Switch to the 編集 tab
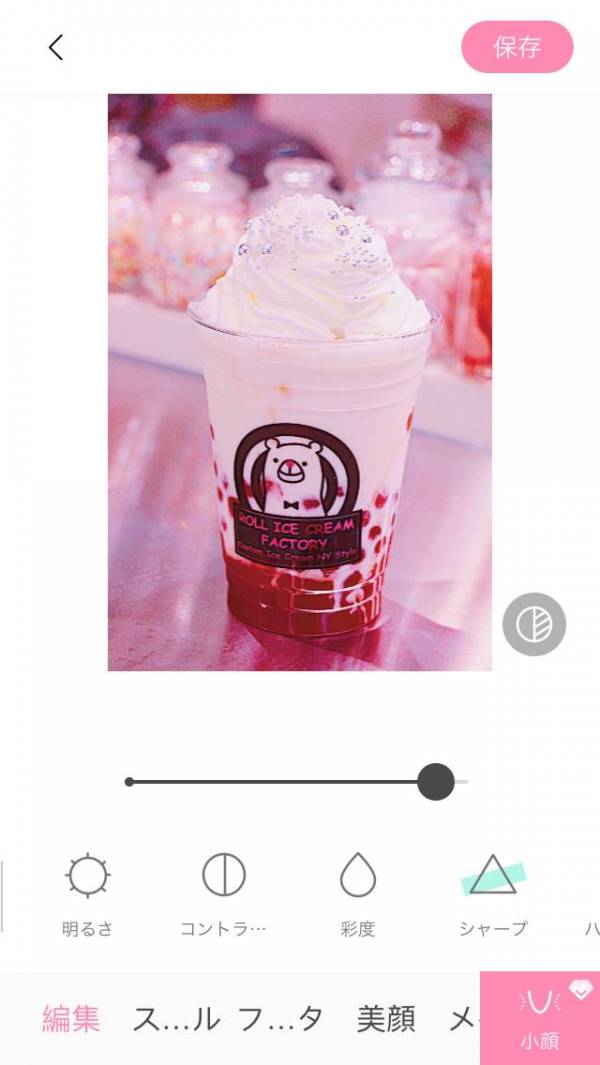This screenshot has width=600, height=1065. pos(71,1018)
